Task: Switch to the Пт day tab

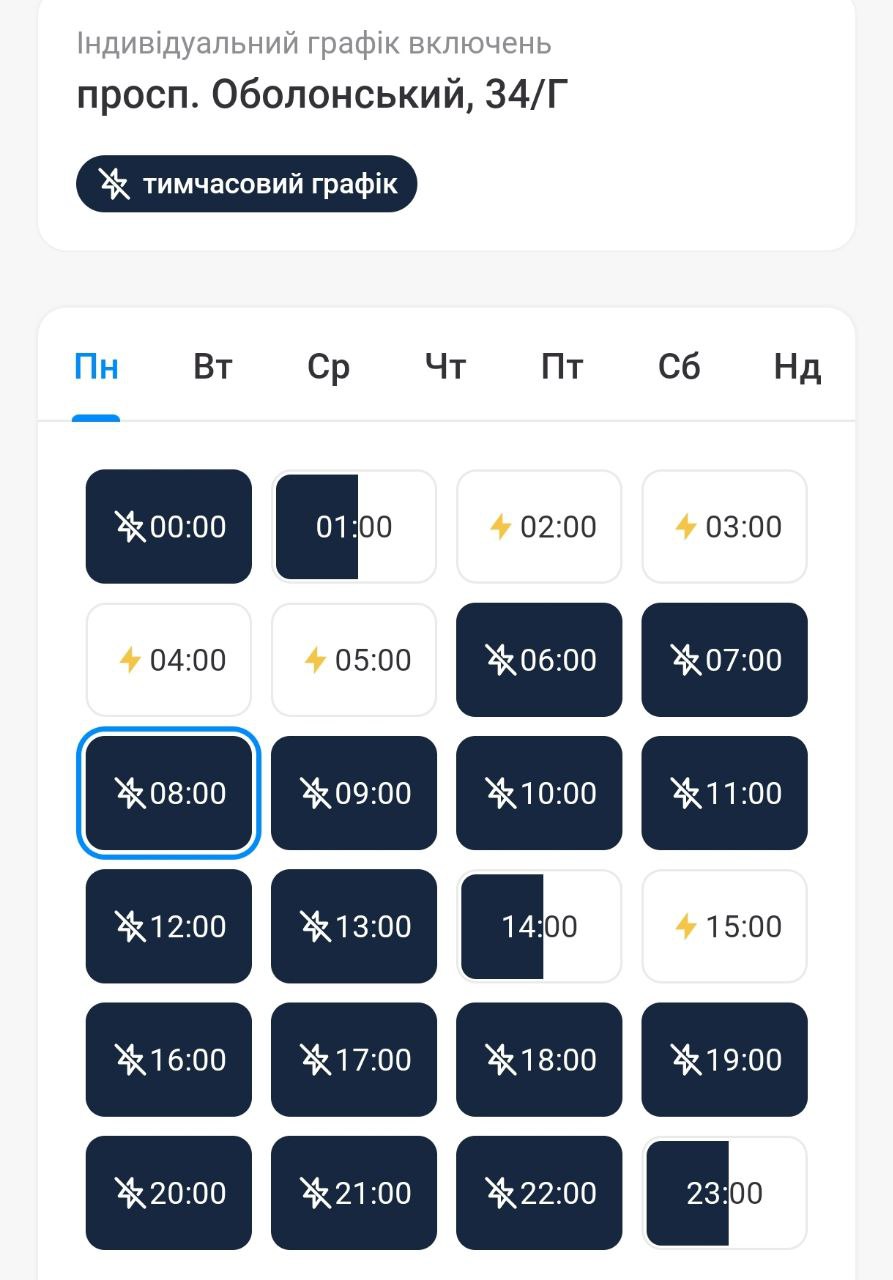Action: point(562,367)
